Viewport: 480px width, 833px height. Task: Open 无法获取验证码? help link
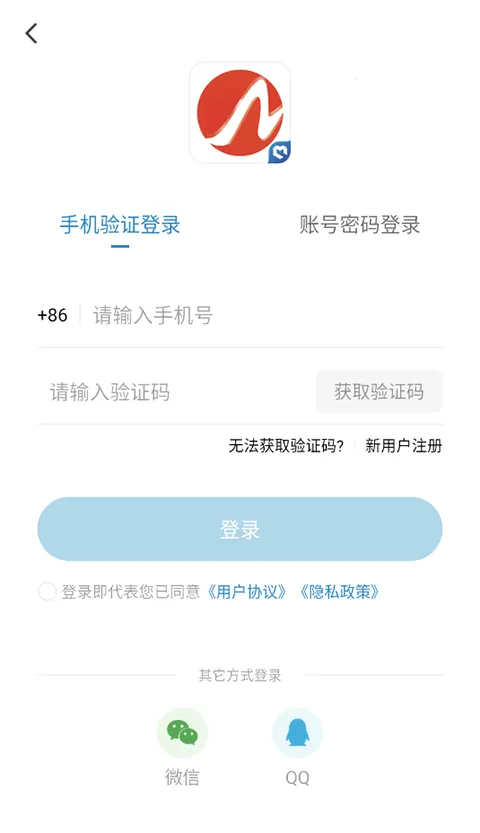(x=286, y=446)
